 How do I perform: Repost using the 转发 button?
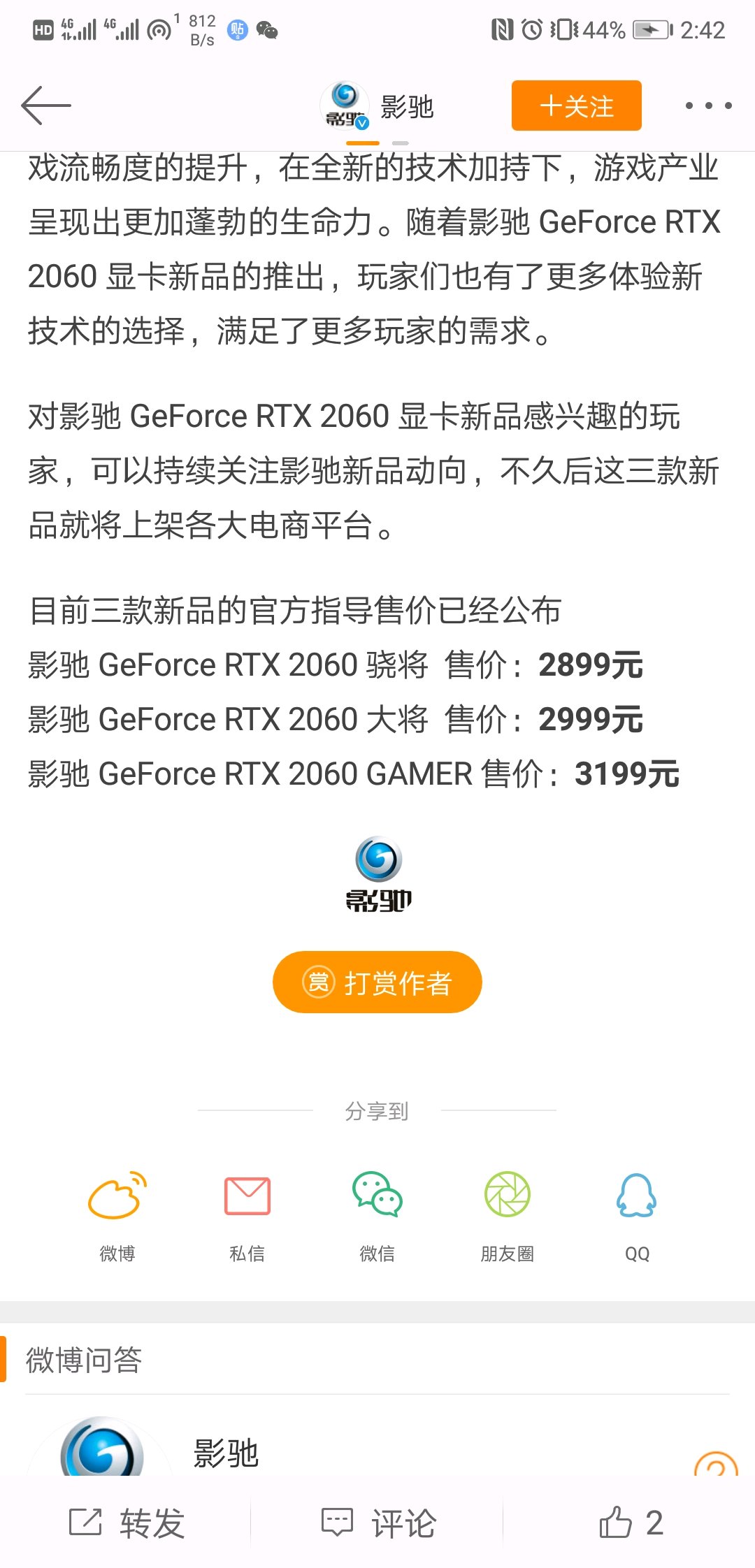coord(126,1523)
